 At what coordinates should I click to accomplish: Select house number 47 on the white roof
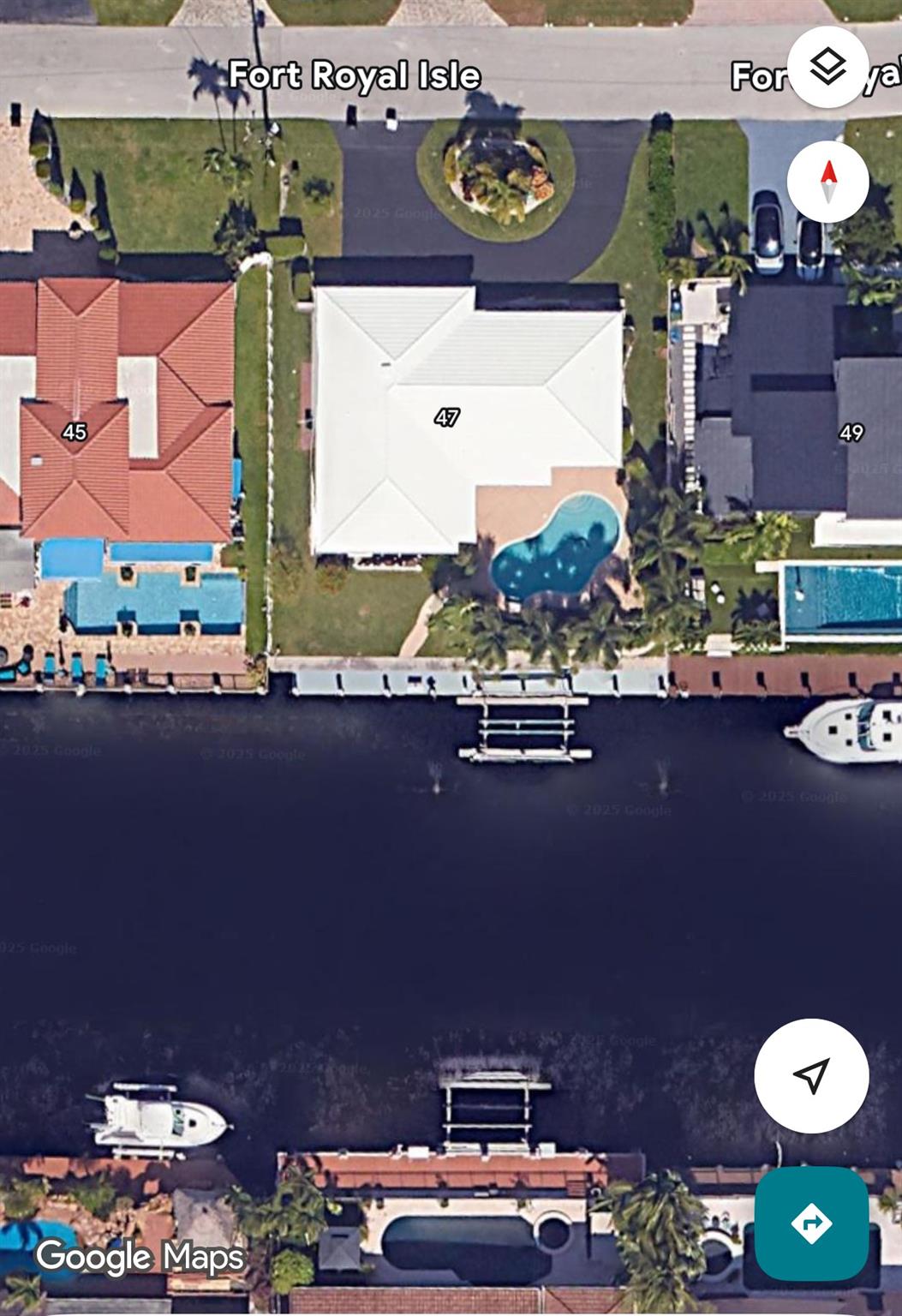click(x=447, y=418)
